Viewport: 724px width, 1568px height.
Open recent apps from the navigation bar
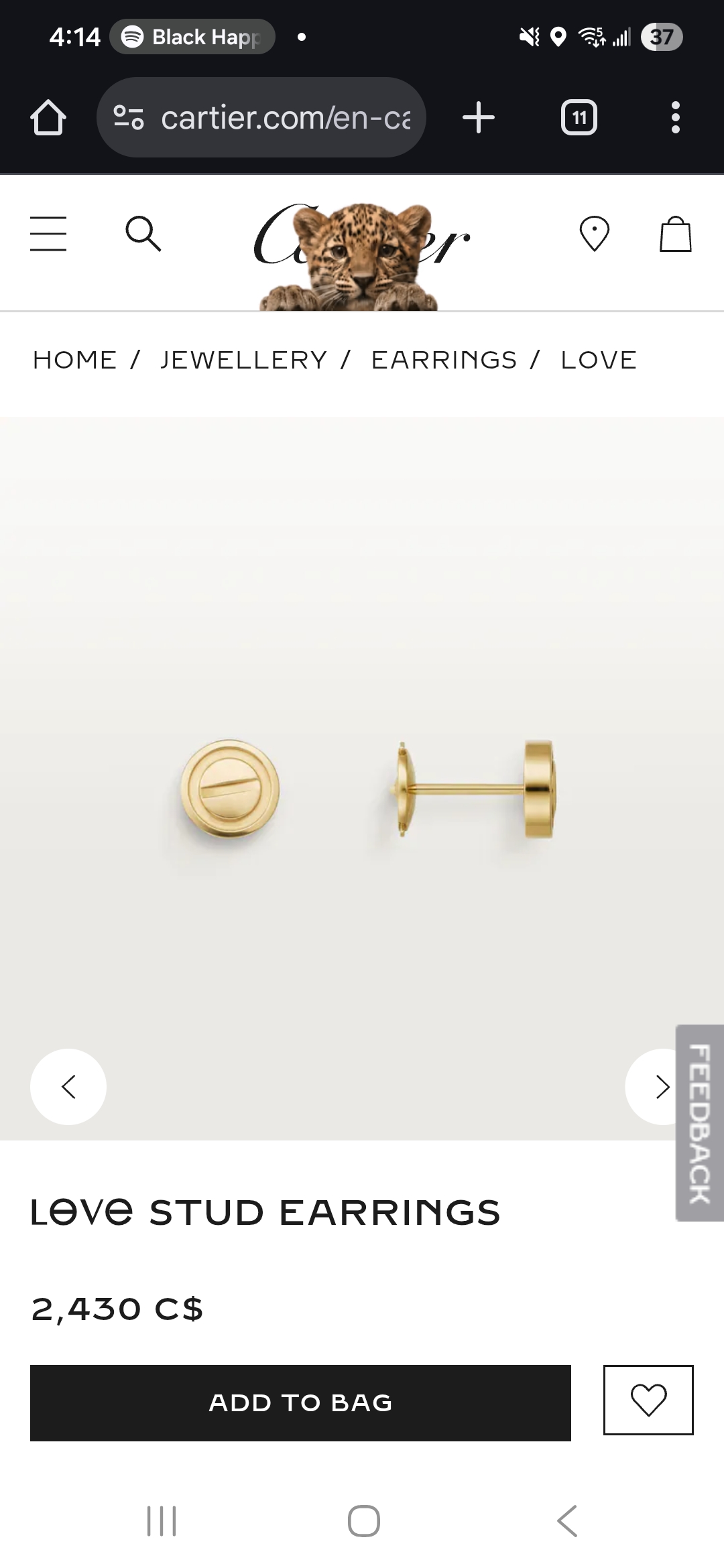(162, 1521)
